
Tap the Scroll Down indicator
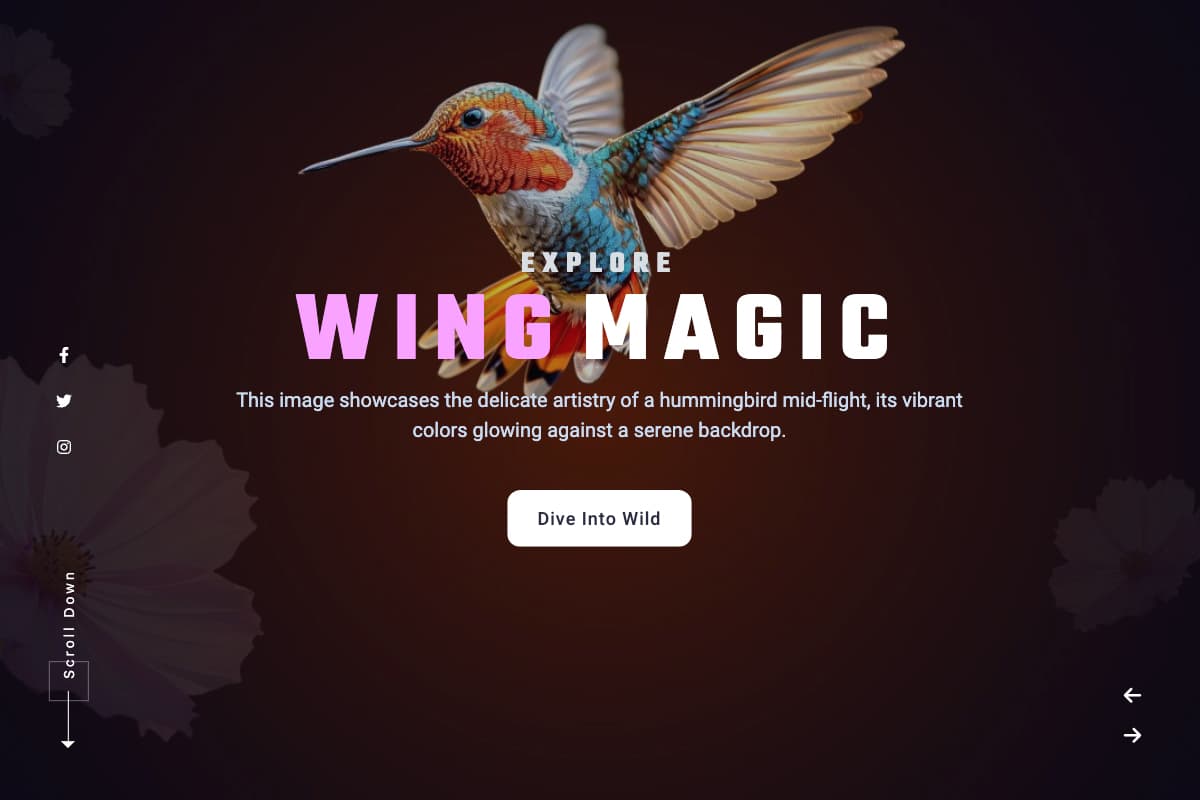coord(68,660)
